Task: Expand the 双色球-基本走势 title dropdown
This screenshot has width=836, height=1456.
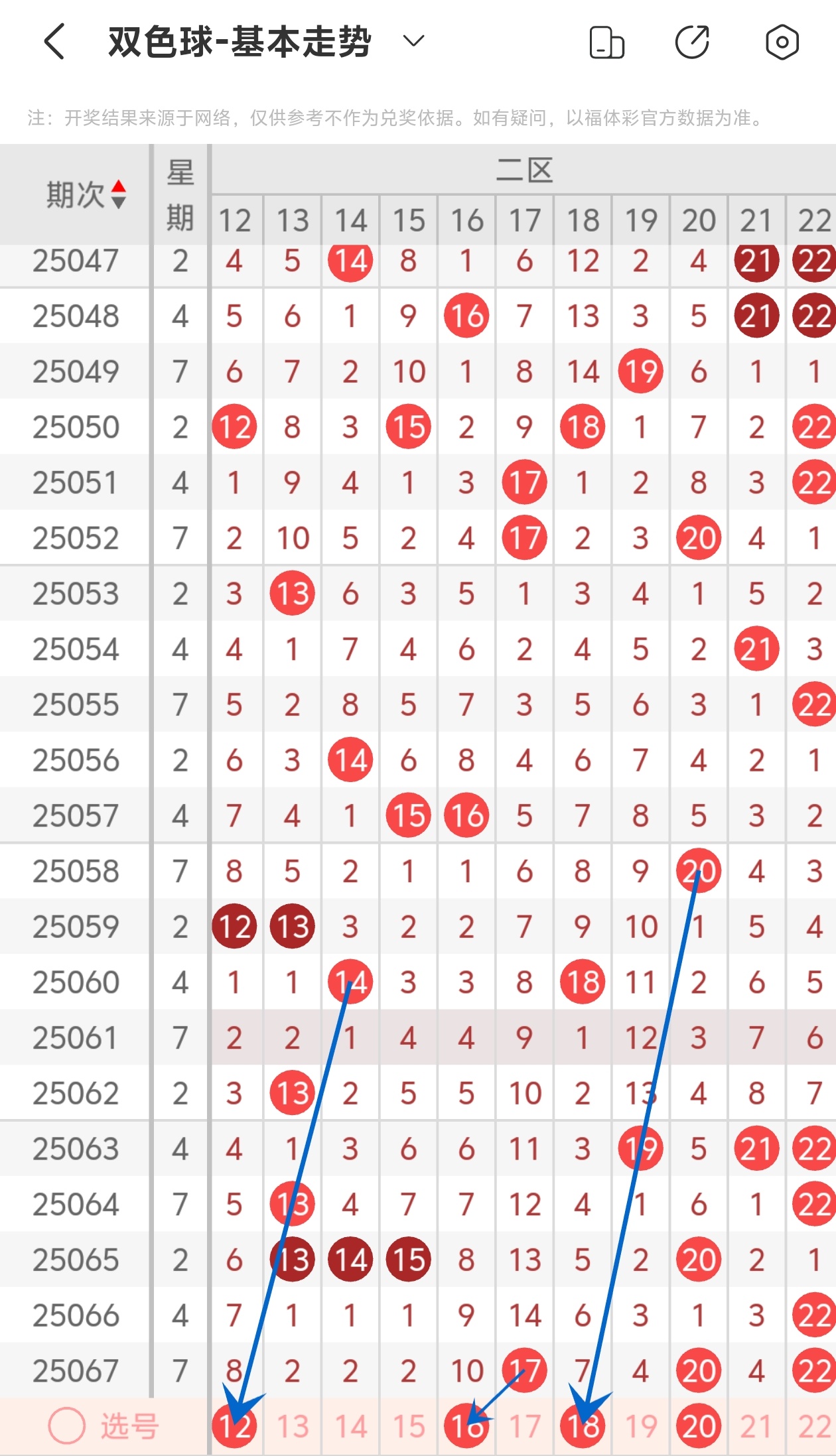Action: (413, 41)
